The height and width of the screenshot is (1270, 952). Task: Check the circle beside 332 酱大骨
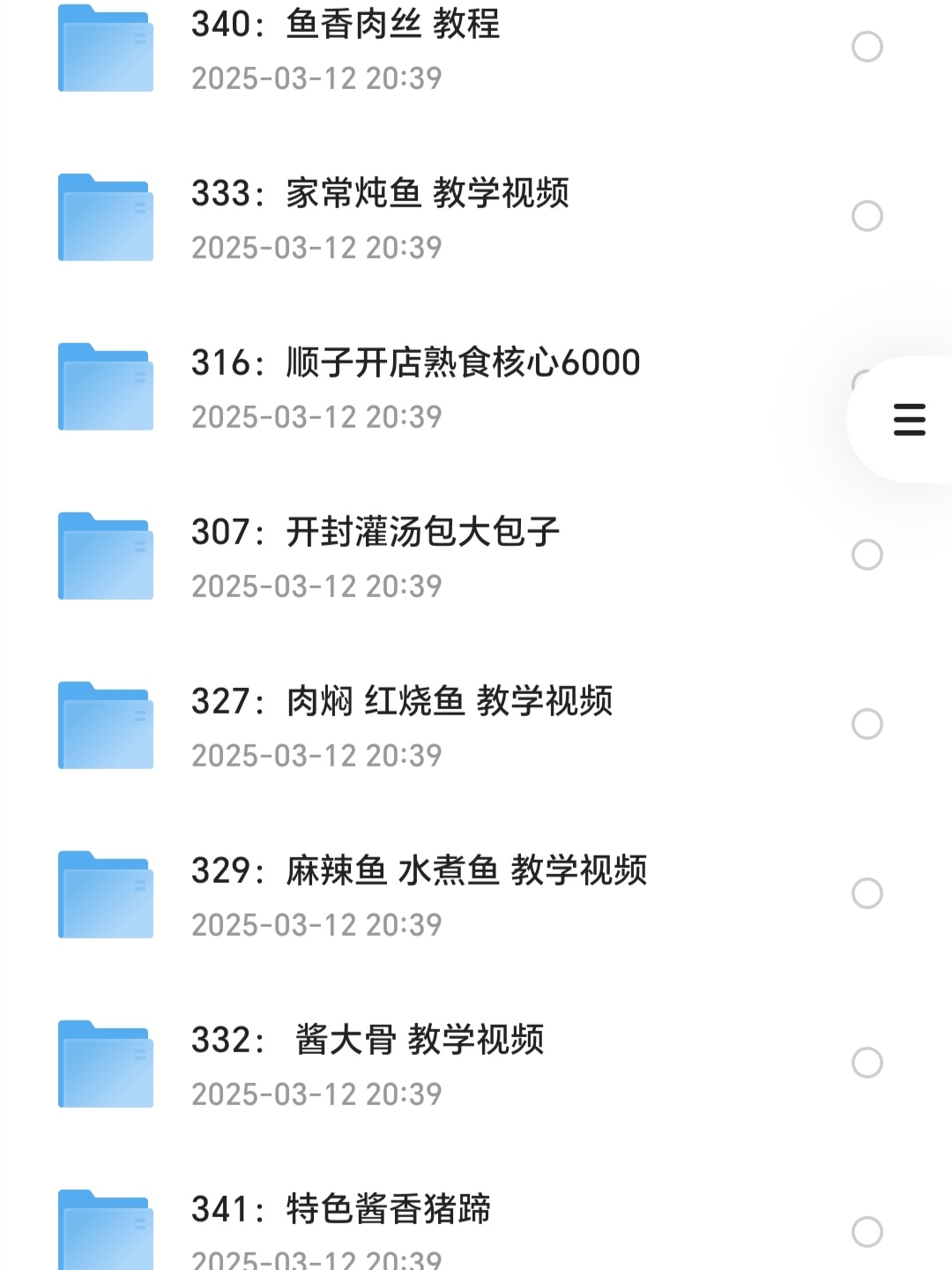point(867,1063)
